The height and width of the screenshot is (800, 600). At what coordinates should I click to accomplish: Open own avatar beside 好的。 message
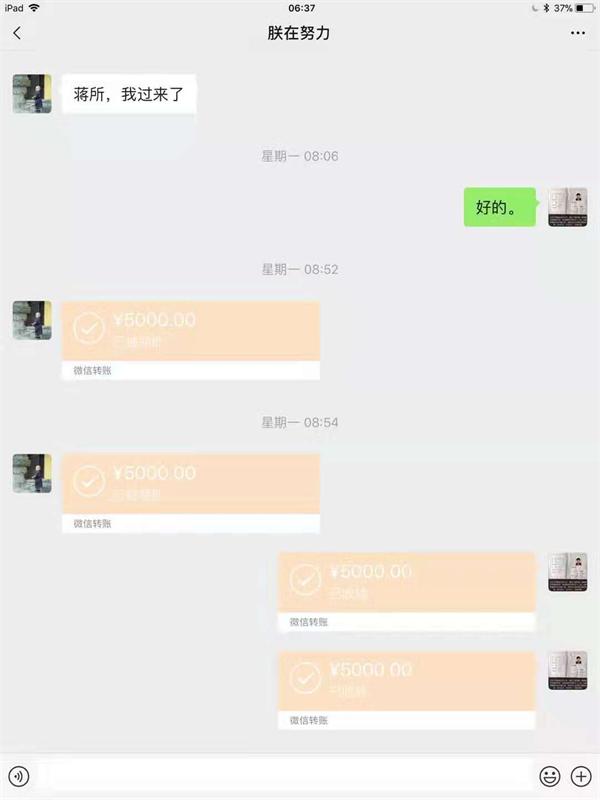point(567,207)
